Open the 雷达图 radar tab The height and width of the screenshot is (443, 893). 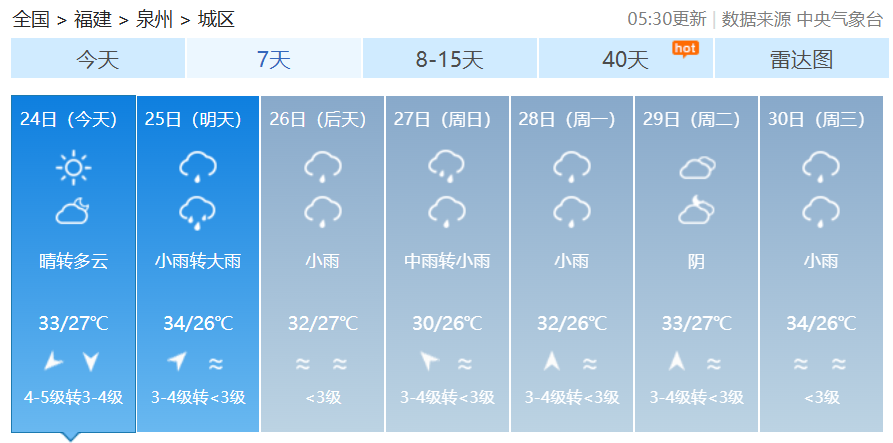click(x=801, y=59)
